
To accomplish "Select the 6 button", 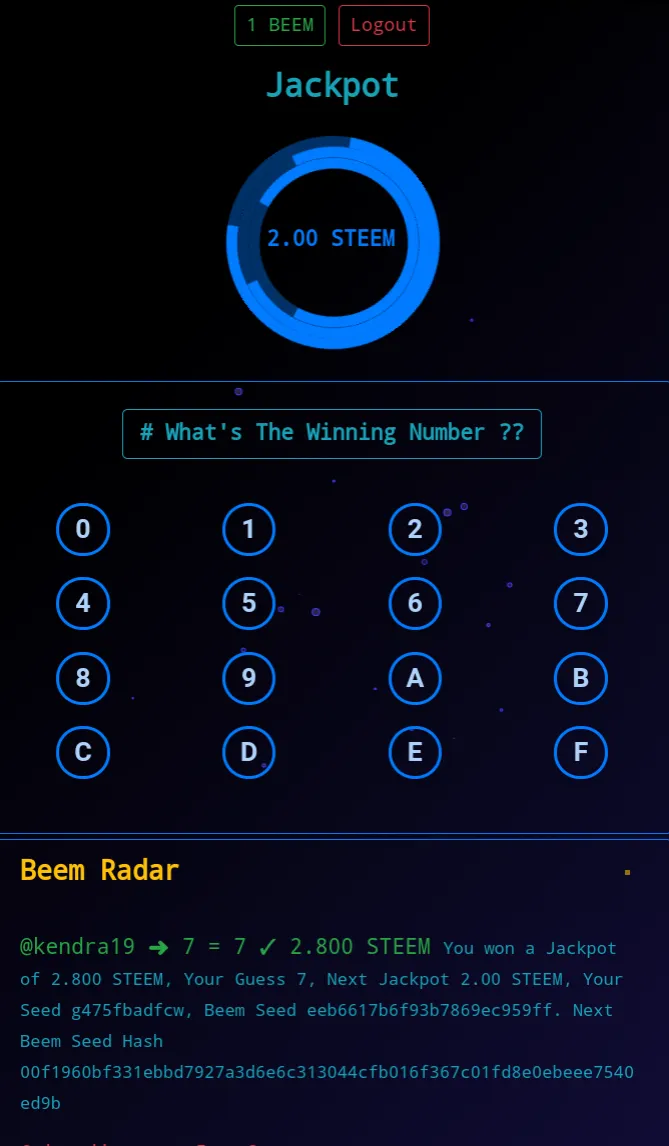I will [x=415, y=604].
